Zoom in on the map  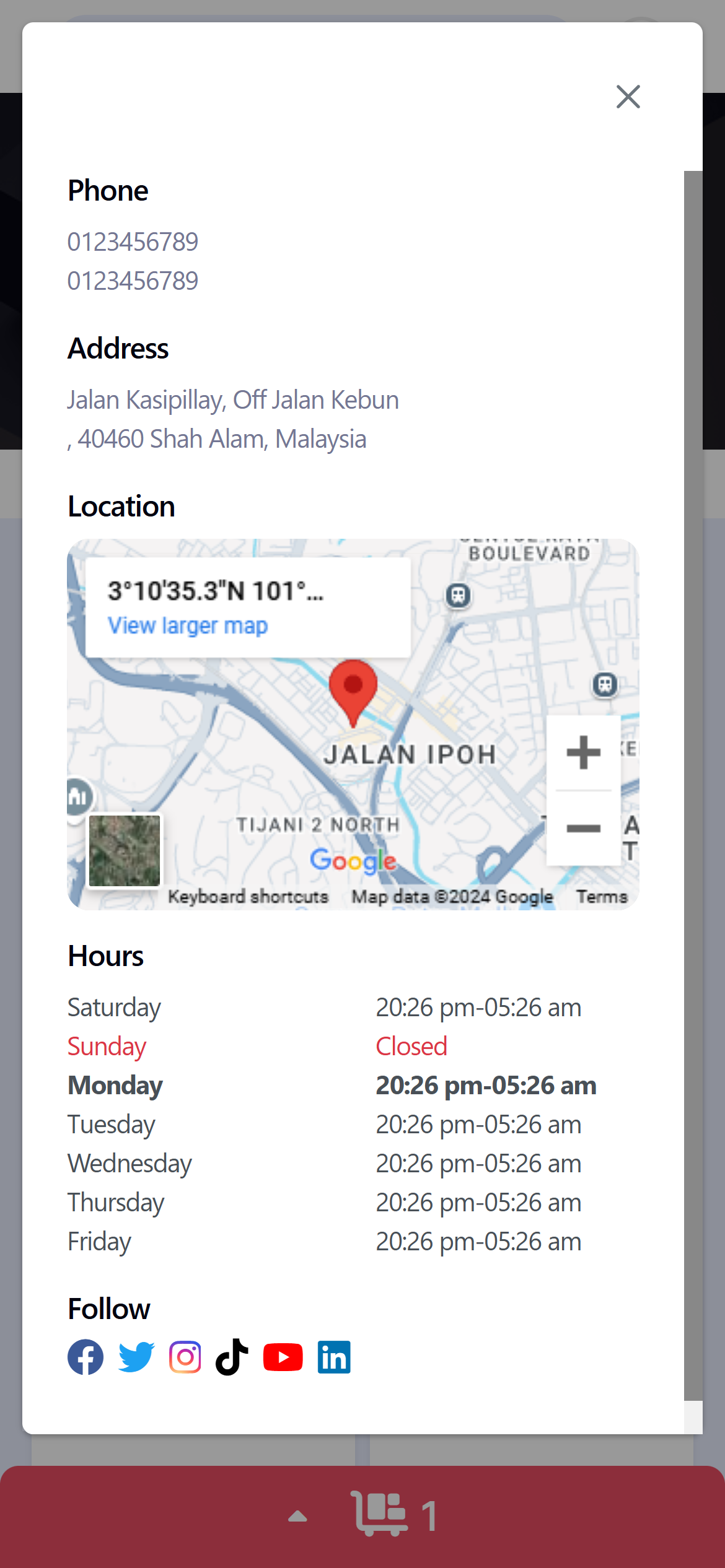[x=583, y=753]
